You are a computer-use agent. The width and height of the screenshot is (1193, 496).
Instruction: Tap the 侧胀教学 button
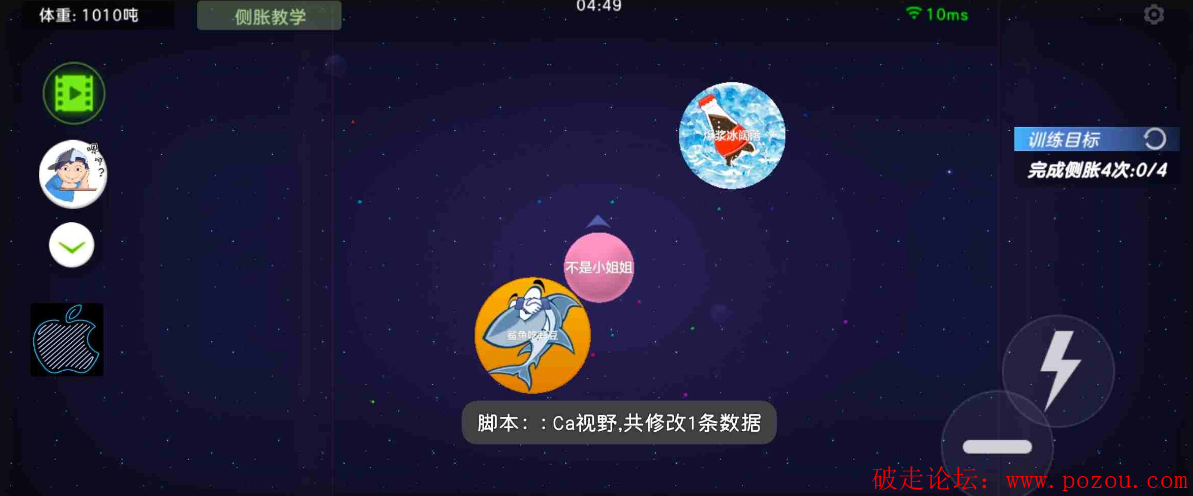click(269, 16)
